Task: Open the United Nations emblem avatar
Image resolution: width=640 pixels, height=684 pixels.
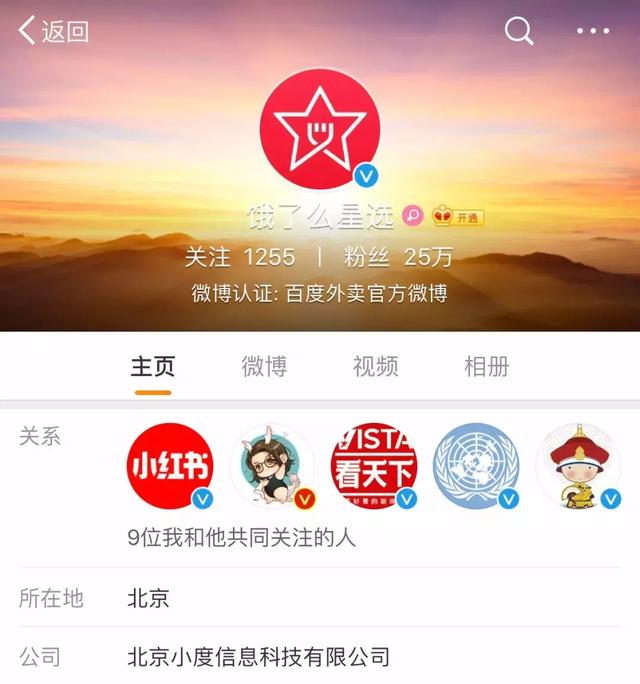Action: tap(475, 466)
